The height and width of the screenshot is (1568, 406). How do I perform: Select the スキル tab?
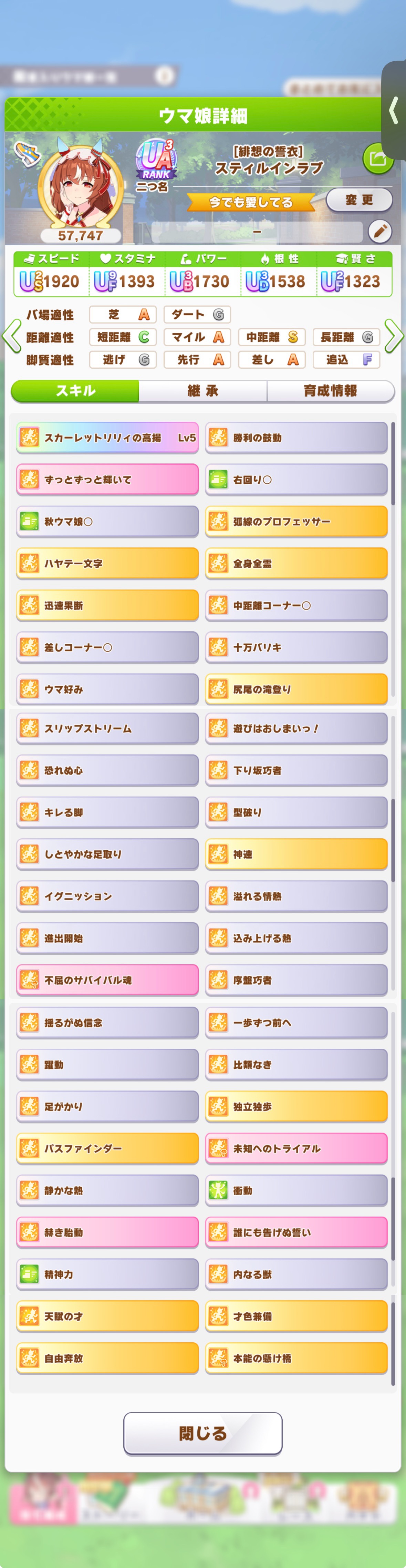pyautogui.click(x=75, y=391)
